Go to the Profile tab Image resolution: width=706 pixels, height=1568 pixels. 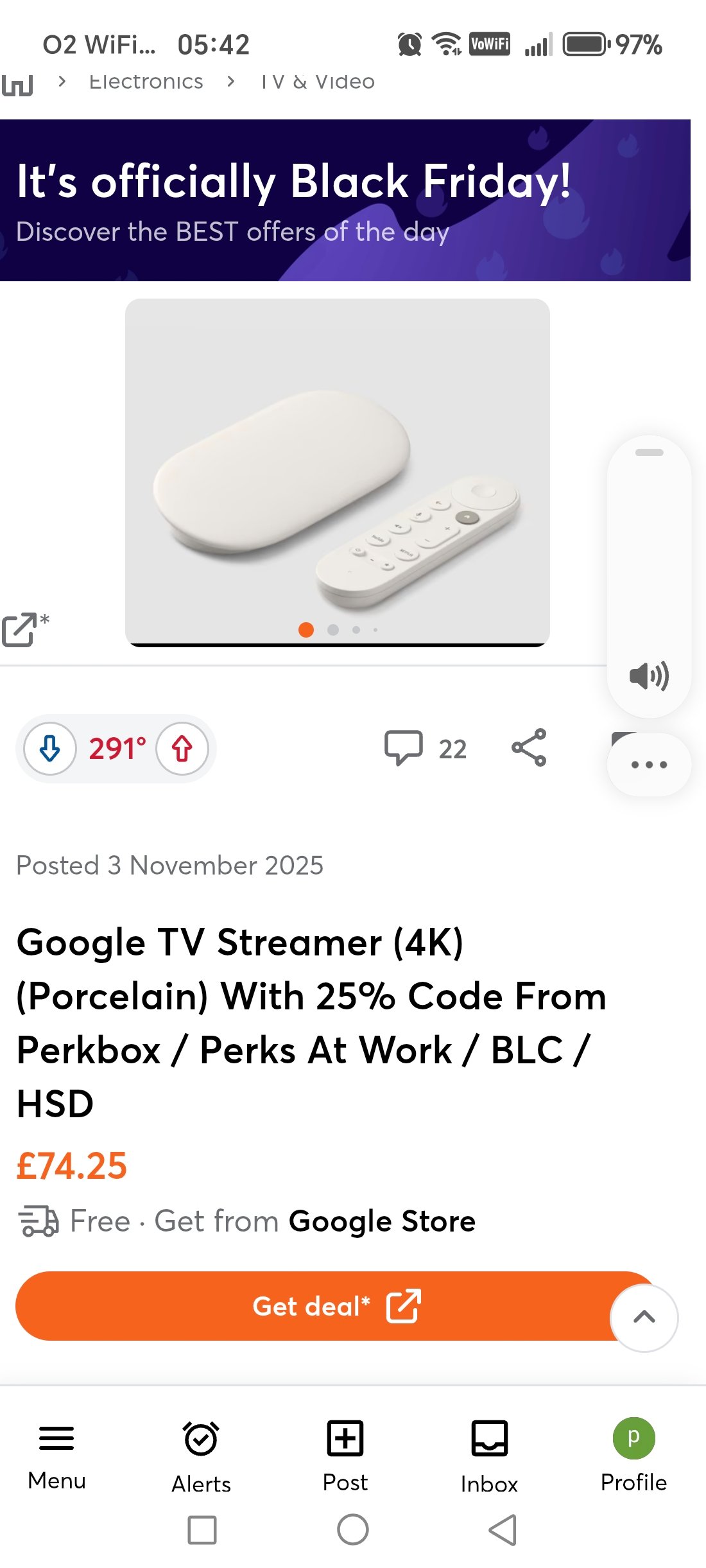tap(633, 1456)
